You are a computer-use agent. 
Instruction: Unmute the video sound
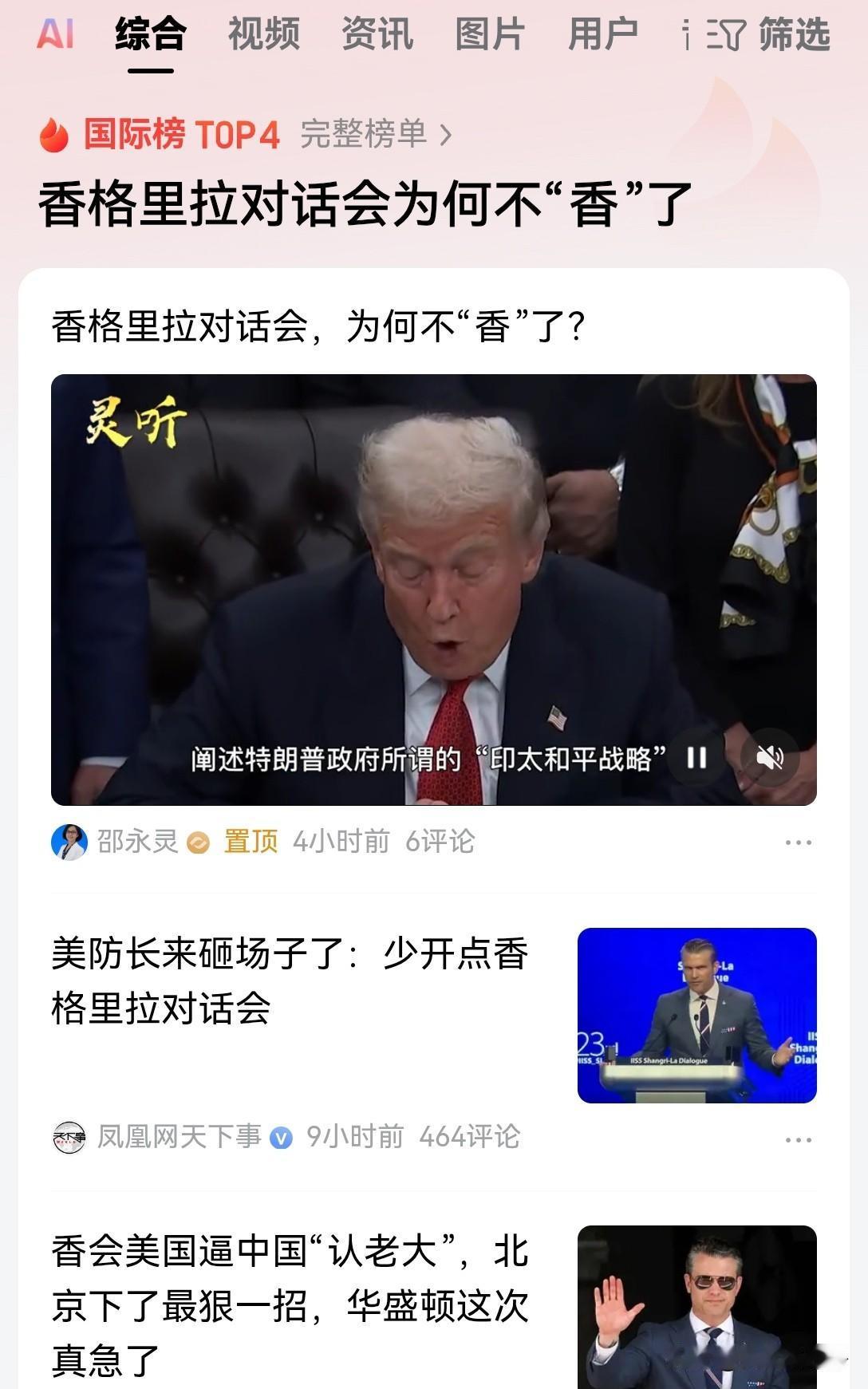point(770,757)
